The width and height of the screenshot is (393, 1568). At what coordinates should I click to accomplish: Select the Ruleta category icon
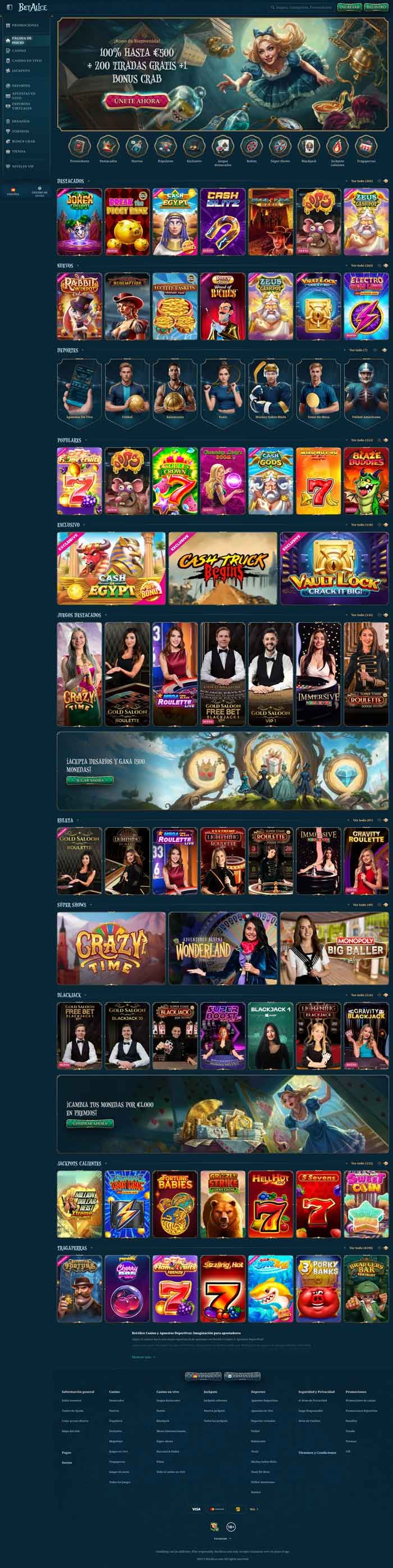pos(252,147)
